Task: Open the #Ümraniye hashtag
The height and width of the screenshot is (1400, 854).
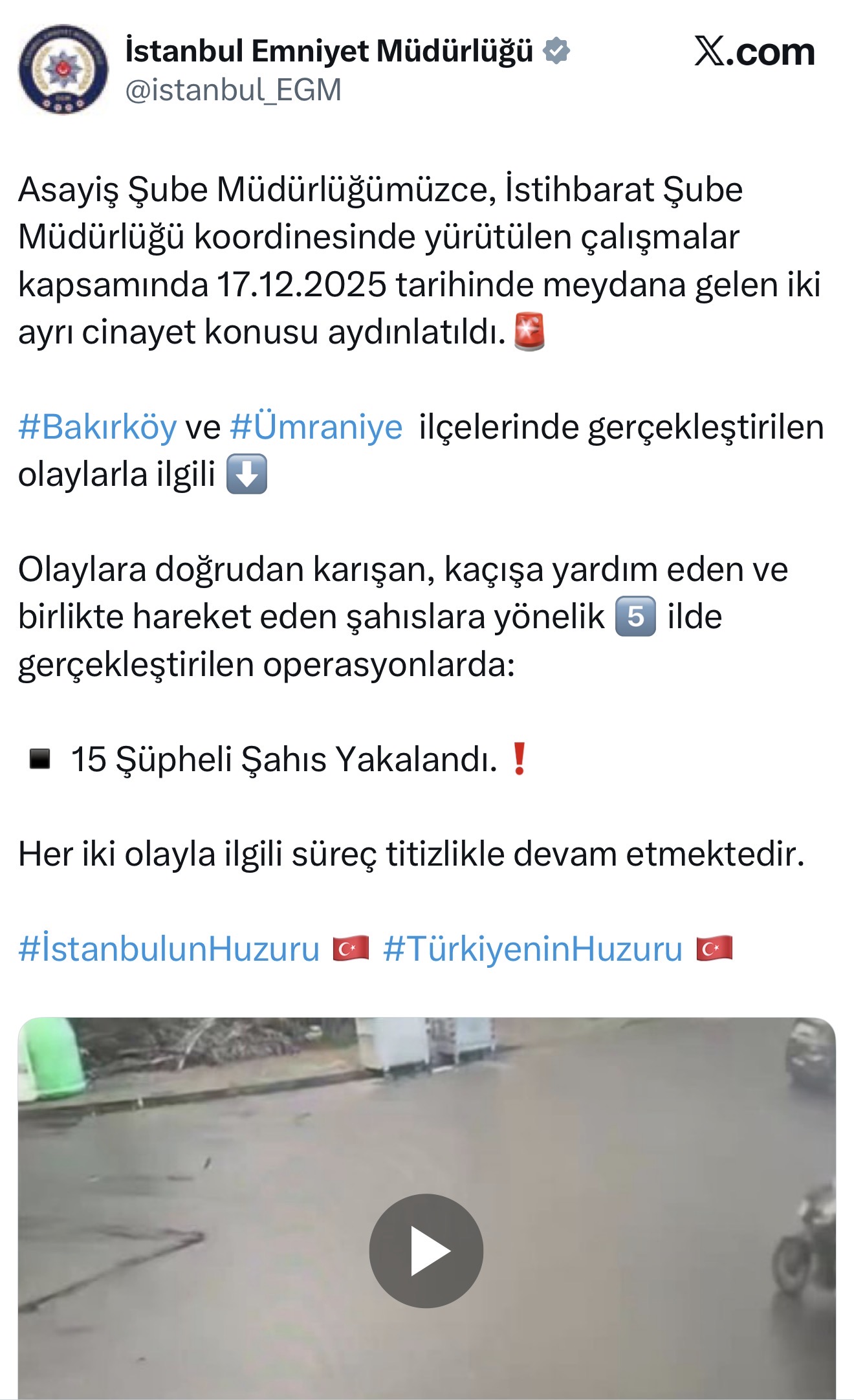Action: (x=316, y=428)
